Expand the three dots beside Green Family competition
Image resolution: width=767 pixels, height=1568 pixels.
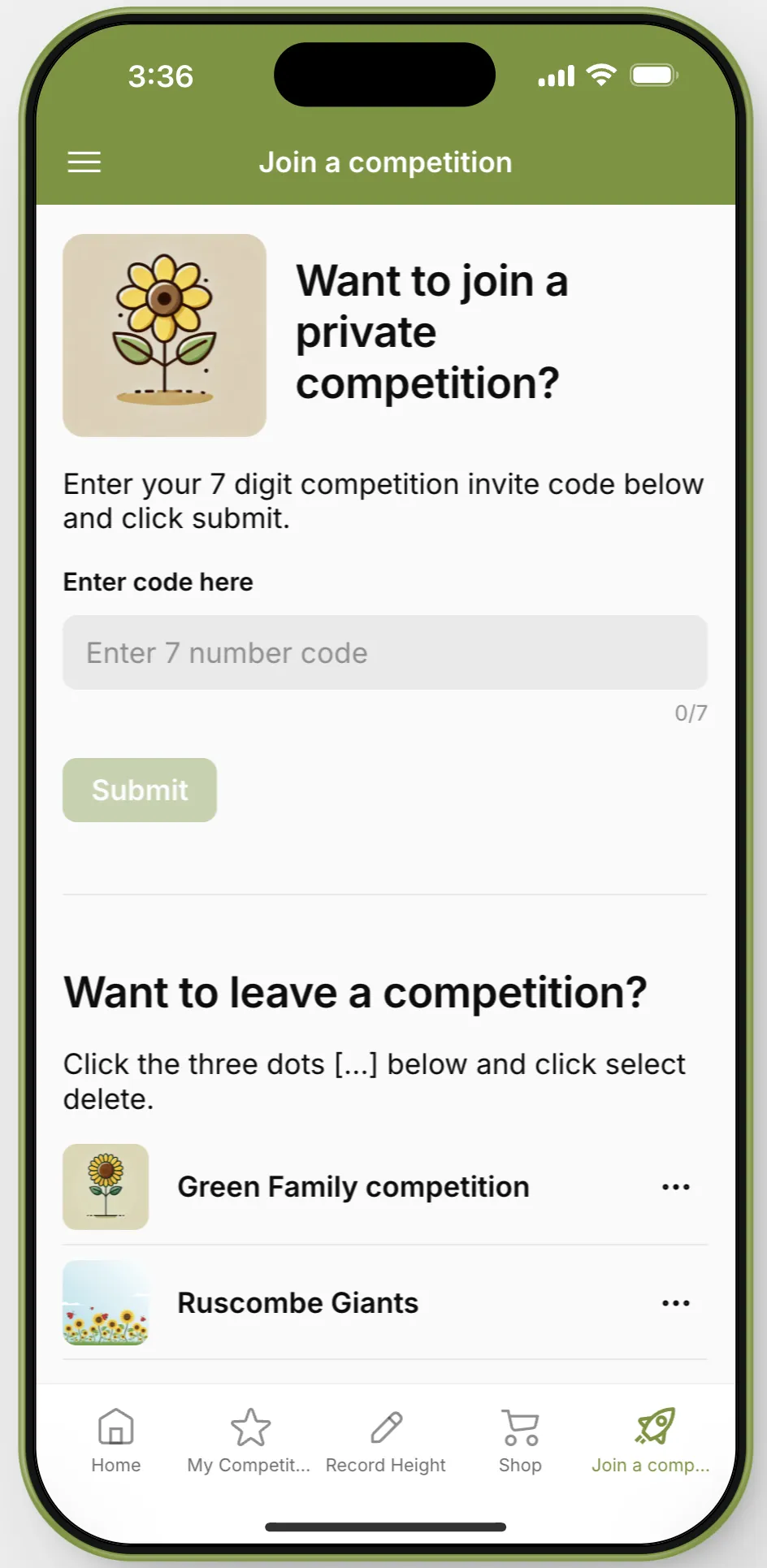pyautogui.click(x=676, y=1187)
